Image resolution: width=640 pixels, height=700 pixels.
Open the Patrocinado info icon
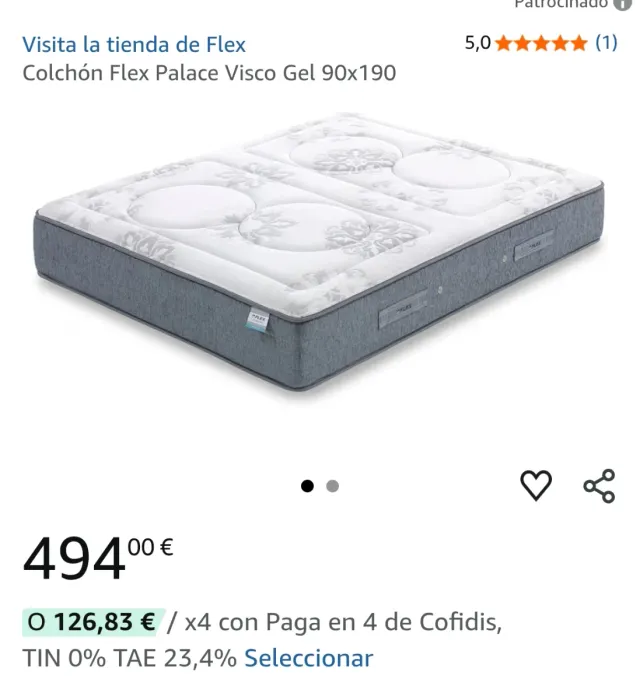[623, 4]
